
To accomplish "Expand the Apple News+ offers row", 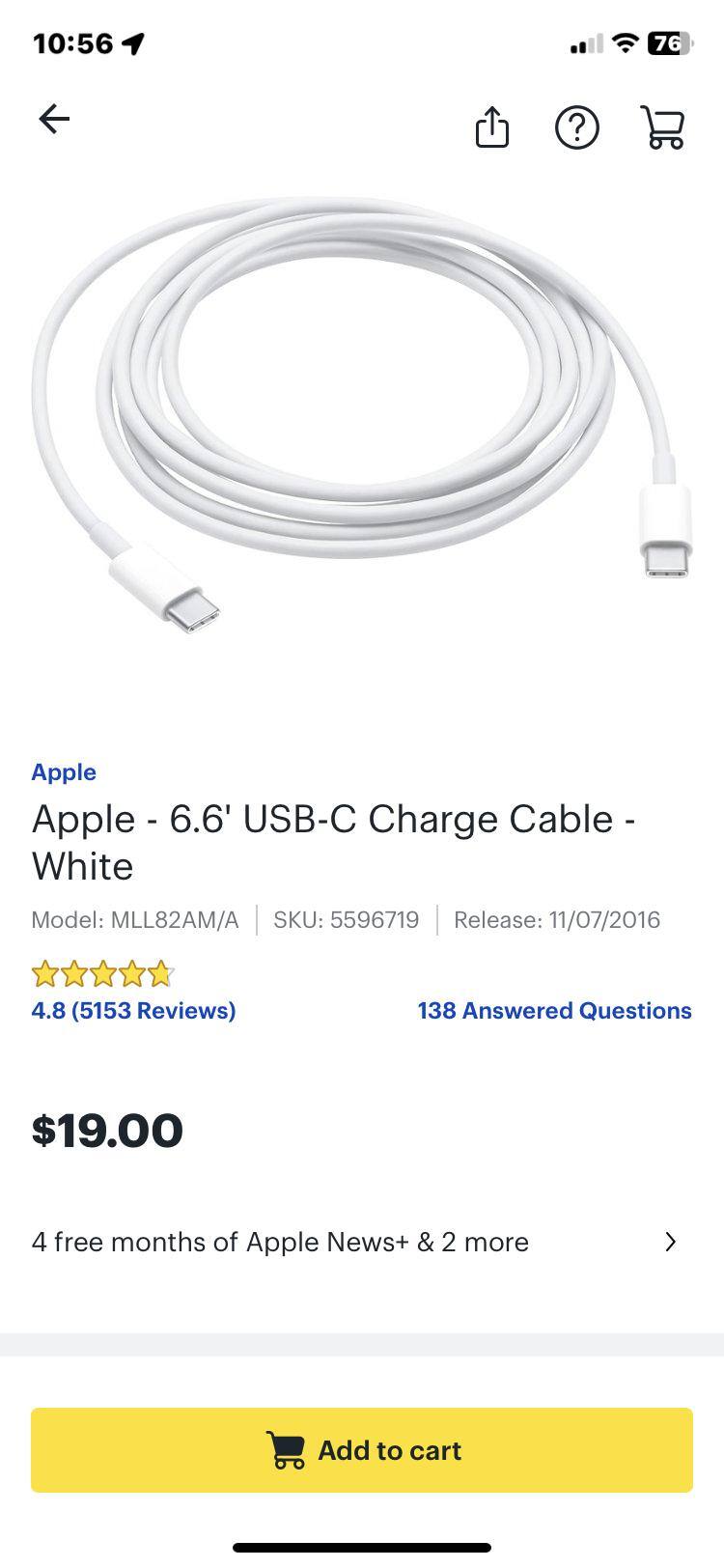I will (280, 1243).
